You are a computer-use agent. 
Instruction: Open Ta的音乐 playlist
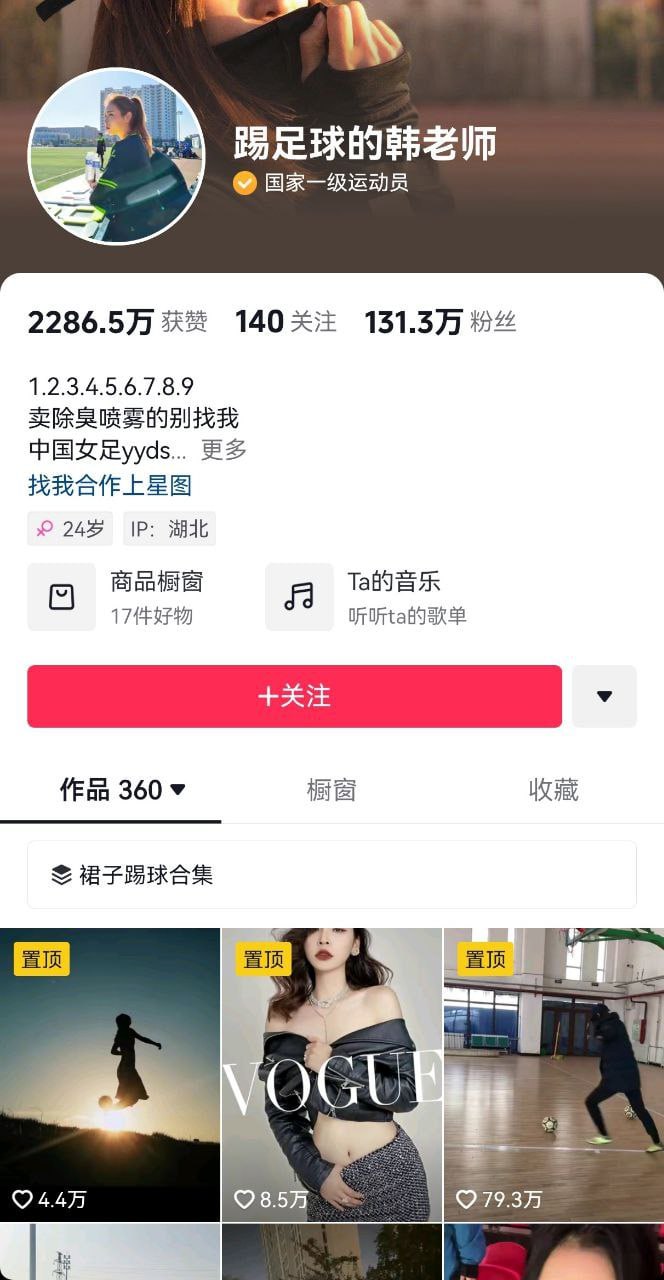click(370, 597)
